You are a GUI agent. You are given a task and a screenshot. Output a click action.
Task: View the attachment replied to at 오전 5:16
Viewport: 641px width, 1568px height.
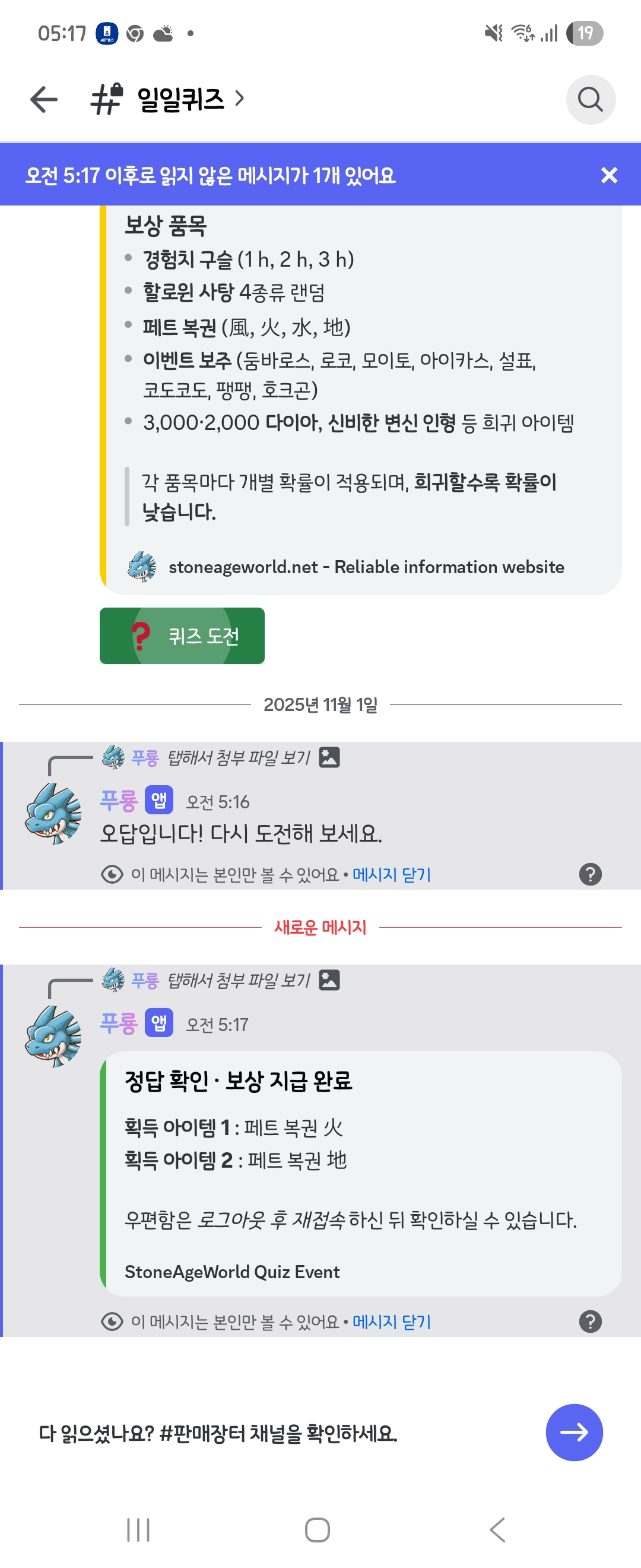[x=239, y=758]
